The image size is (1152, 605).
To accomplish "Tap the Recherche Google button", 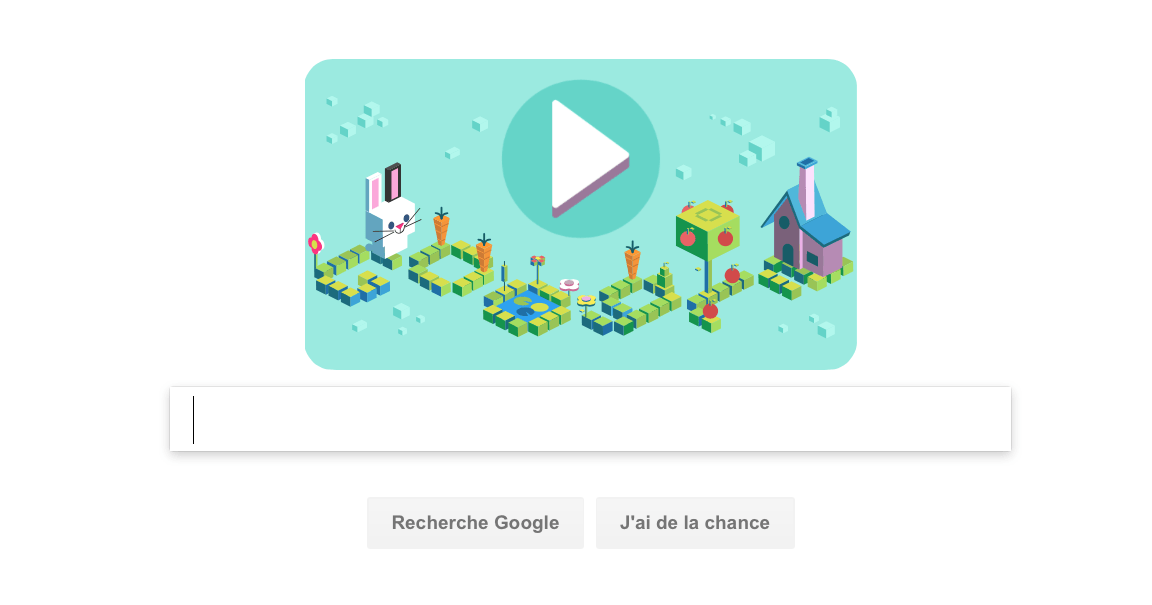I will coord(475,523).
